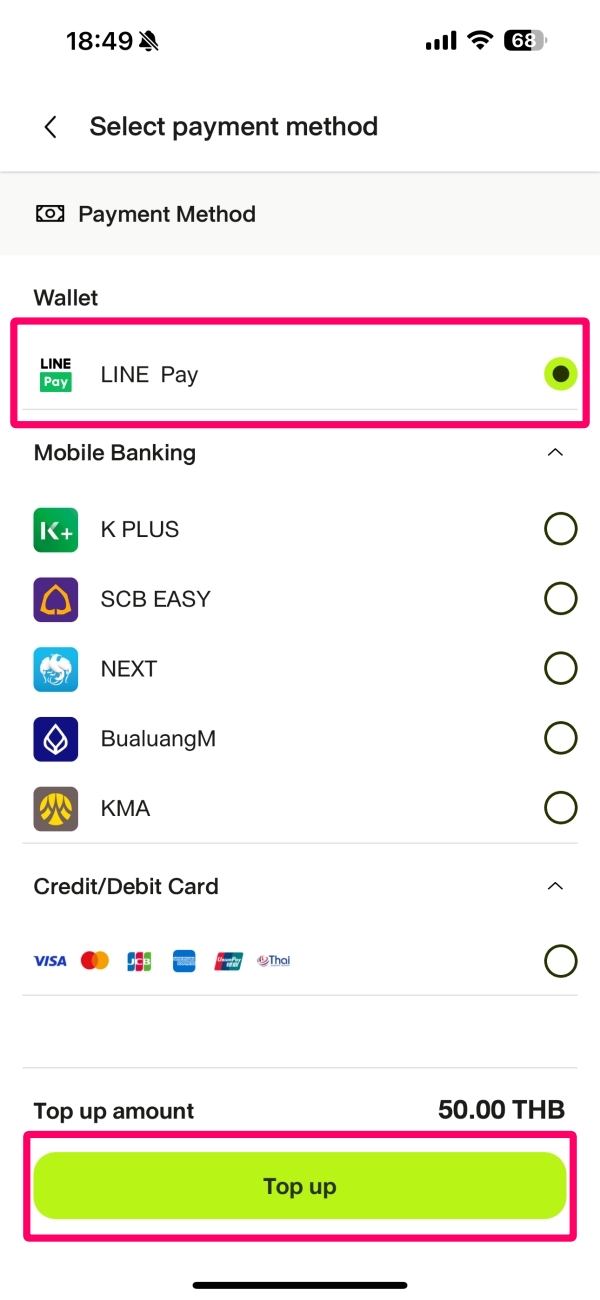Go back from Select payment method
600x1300 pixels.
click(50, 127)
